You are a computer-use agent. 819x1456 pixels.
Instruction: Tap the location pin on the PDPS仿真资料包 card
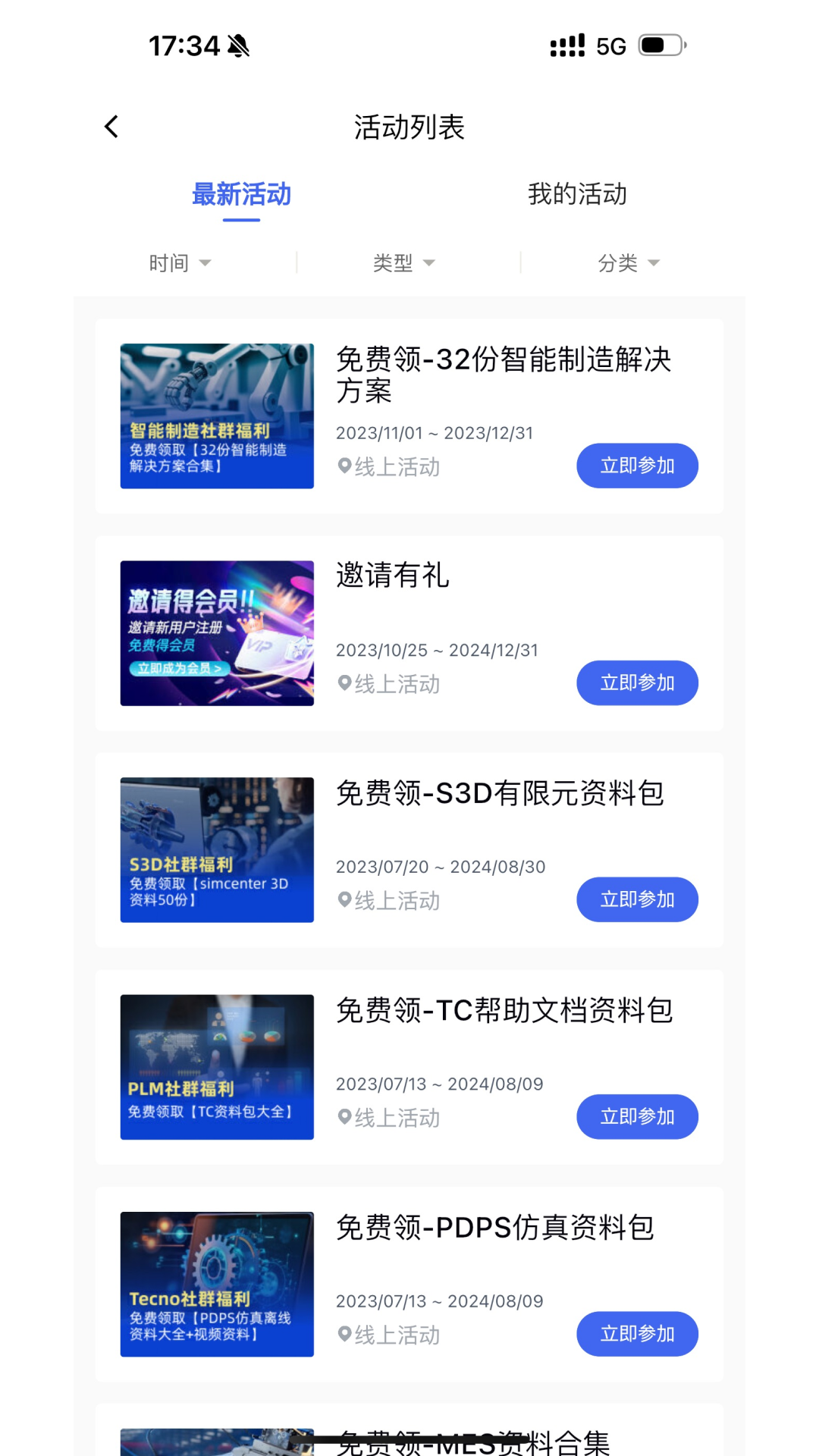pos(345,1335)
